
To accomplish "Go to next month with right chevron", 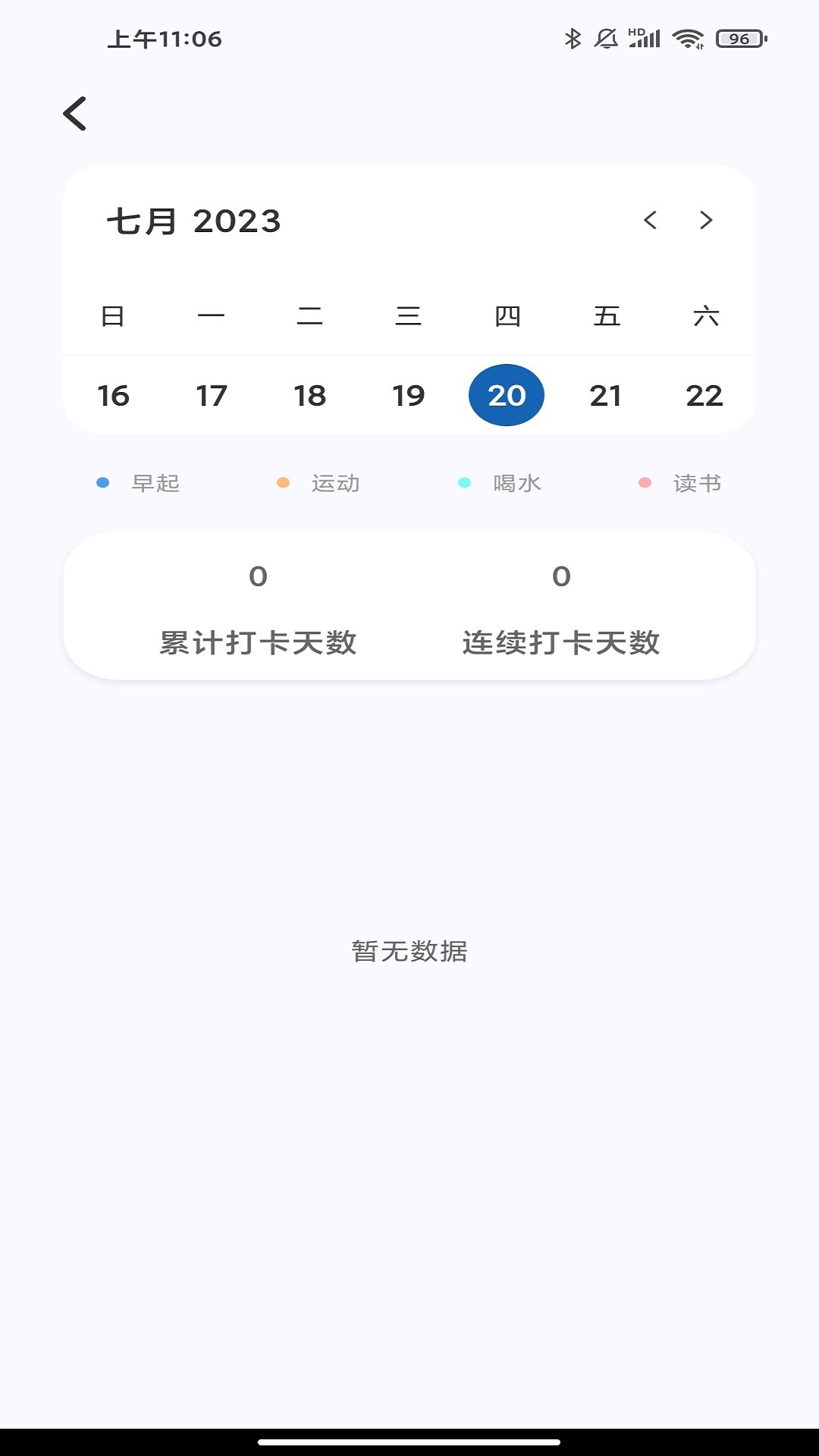I will pyautogui.click(x=706, y=221).
